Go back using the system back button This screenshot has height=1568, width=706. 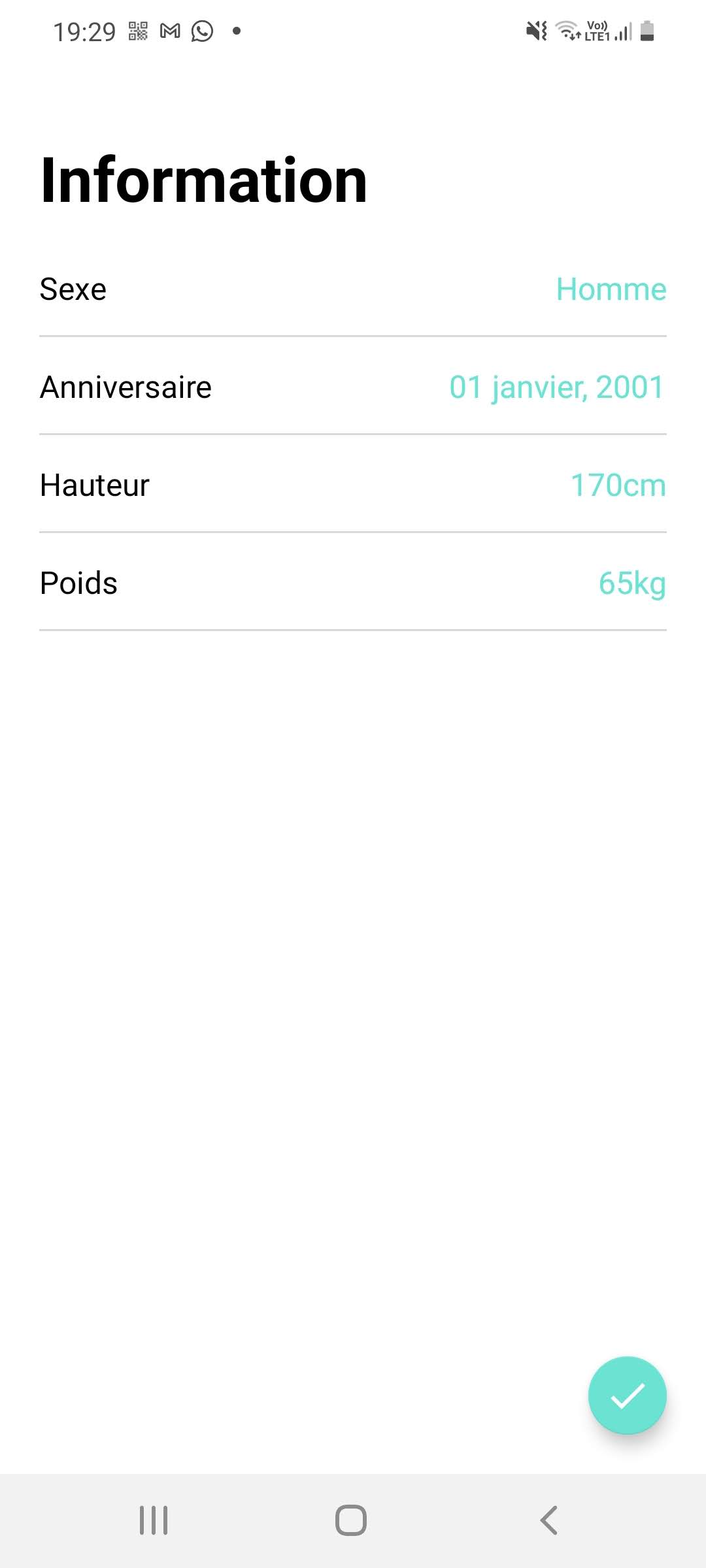coord(549,1520)
